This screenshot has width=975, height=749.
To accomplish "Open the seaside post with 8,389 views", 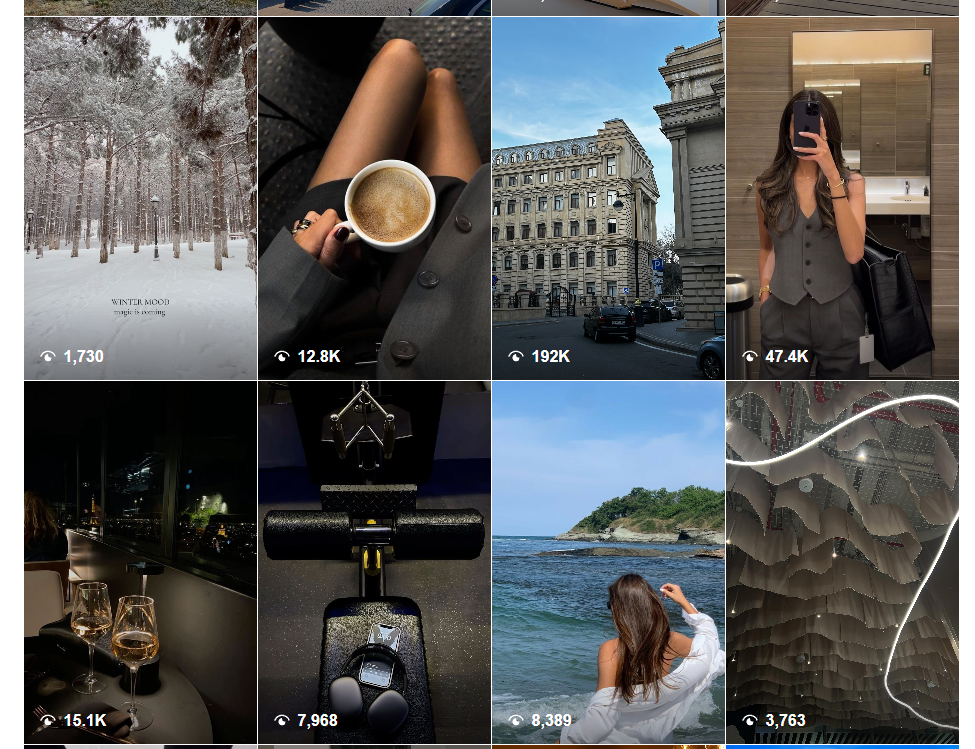I will coord(608,562).
